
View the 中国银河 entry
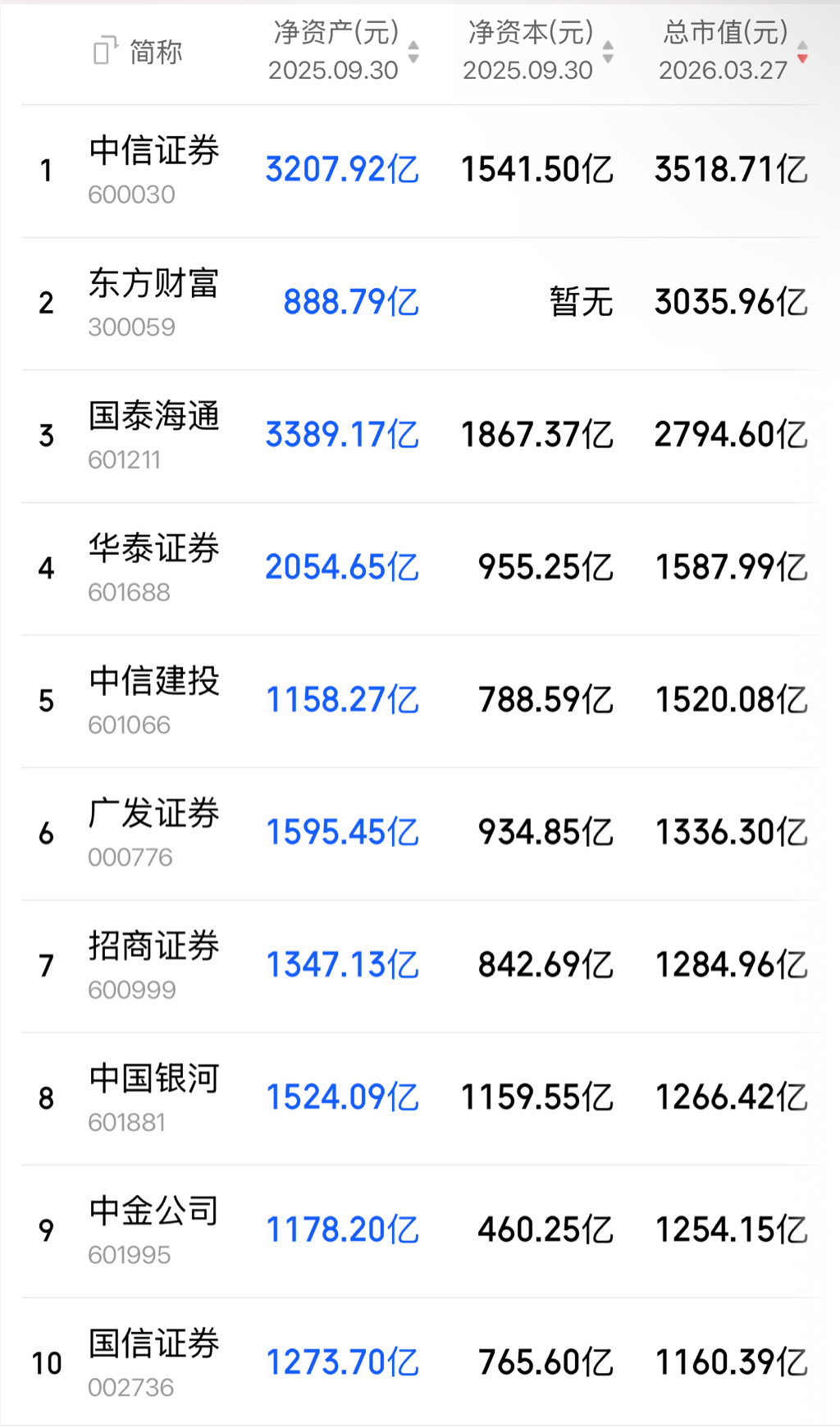point(154,1097)
